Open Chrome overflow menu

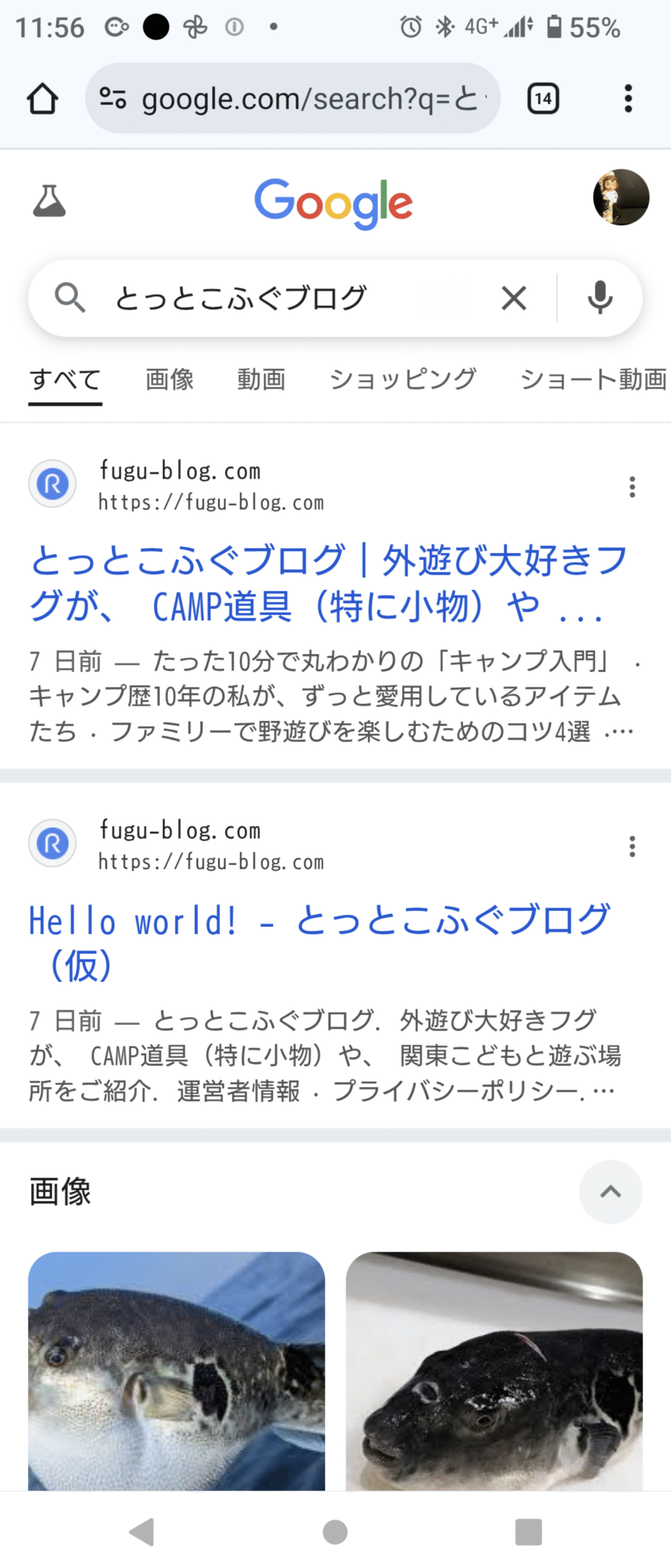tap(628, 99)
